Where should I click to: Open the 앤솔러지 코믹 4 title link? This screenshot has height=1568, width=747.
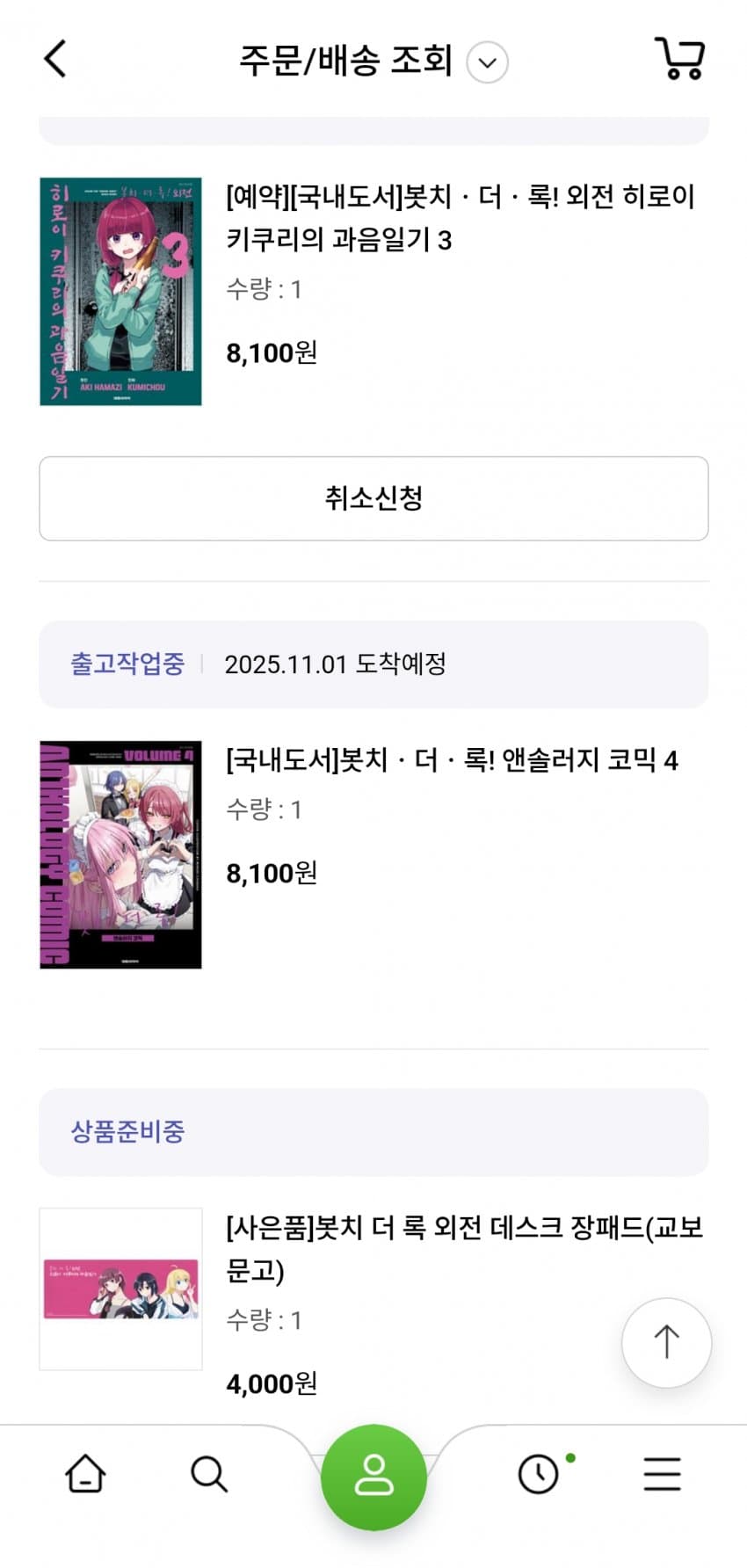click(452, 760)
